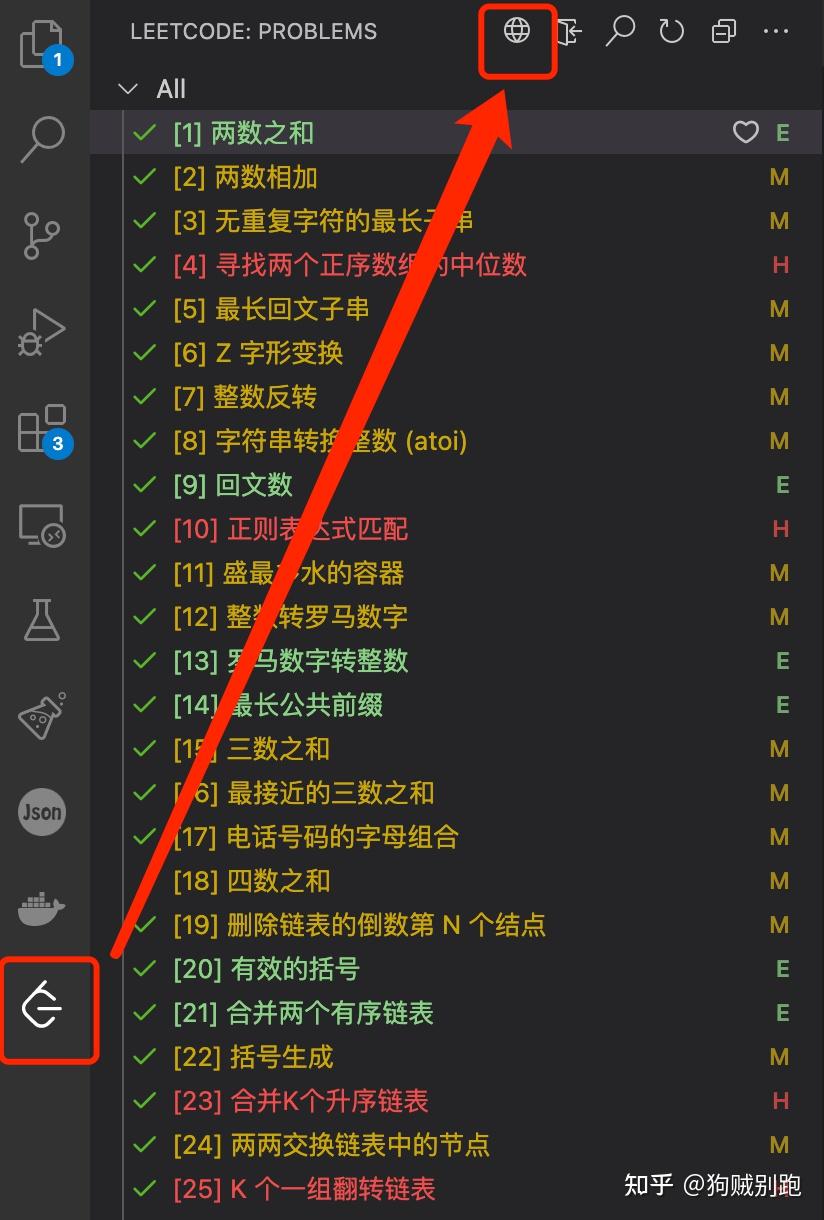Open the Extensions view
This screenshot has height=1220, width=824.
click(x=42, y=428)
